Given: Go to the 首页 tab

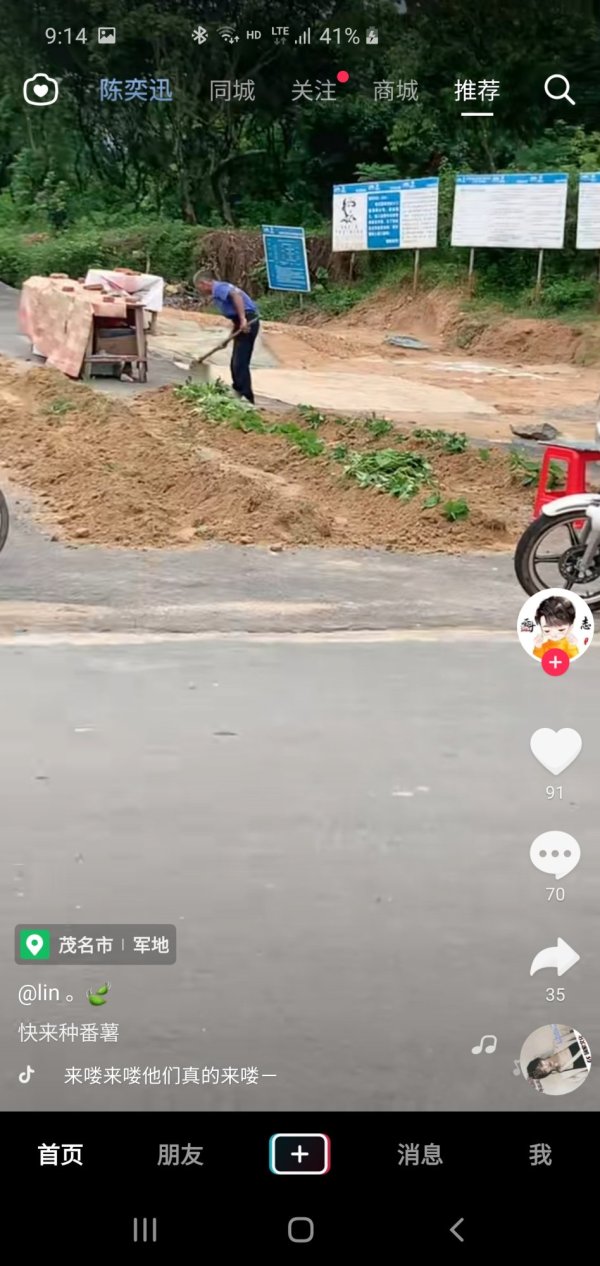Looking at the screenshot, I should [60, 1155].
